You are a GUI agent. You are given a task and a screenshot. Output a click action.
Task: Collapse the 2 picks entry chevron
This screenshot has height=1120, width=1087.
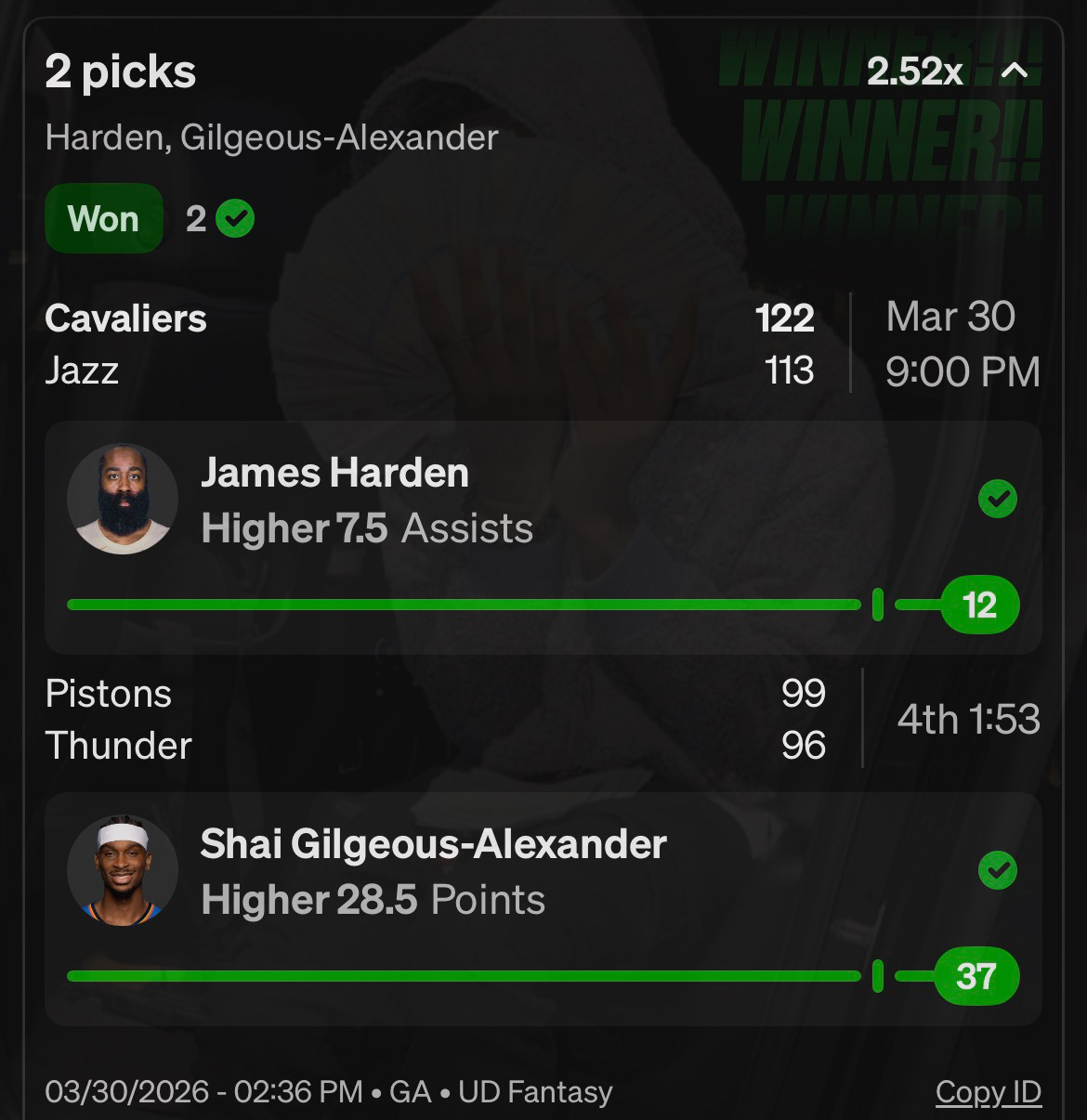tap(1015, 72)
